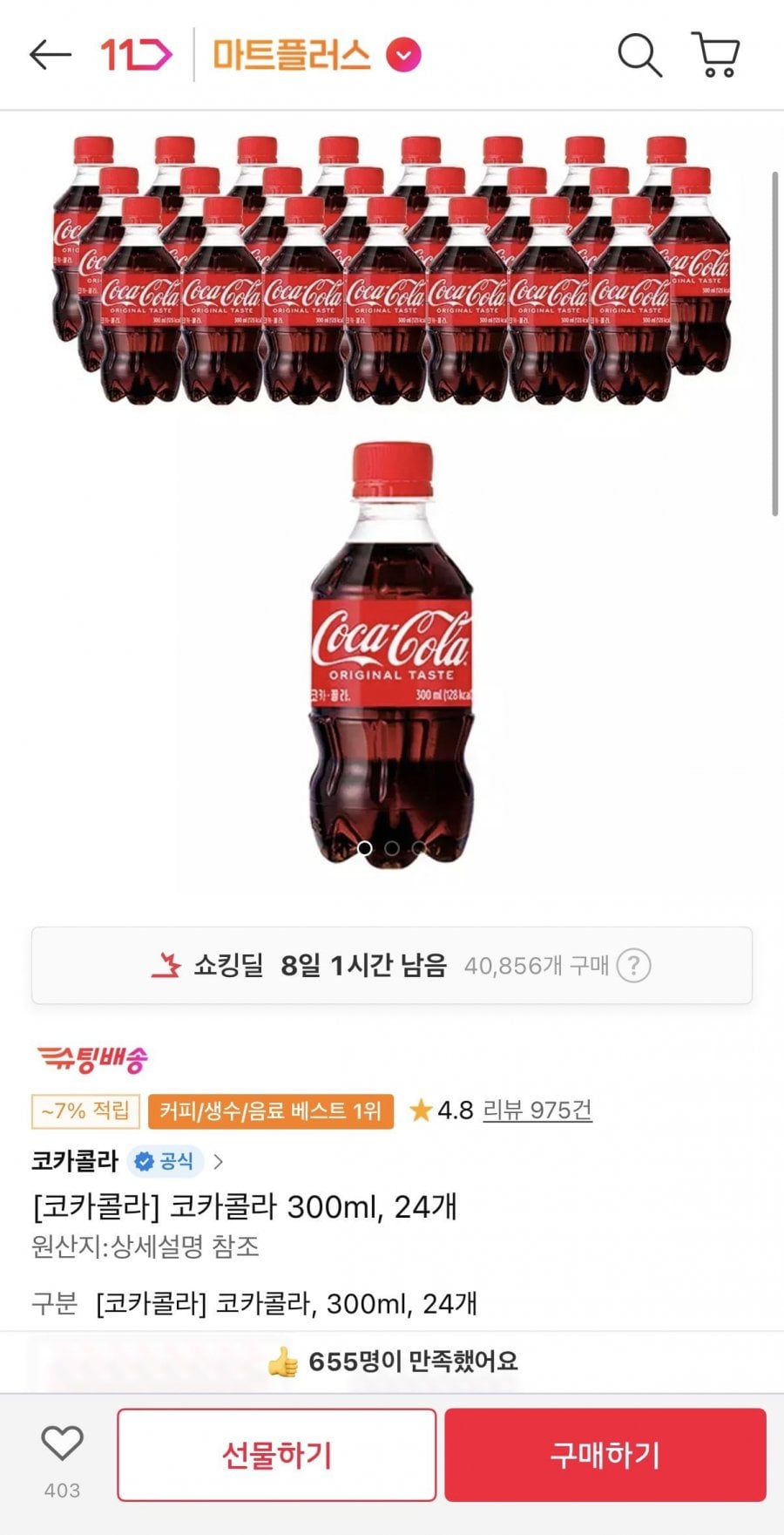Tap the 쇼킹딜 help question mark
Viewport: 784px width, 1535px height.
point(633,966)
